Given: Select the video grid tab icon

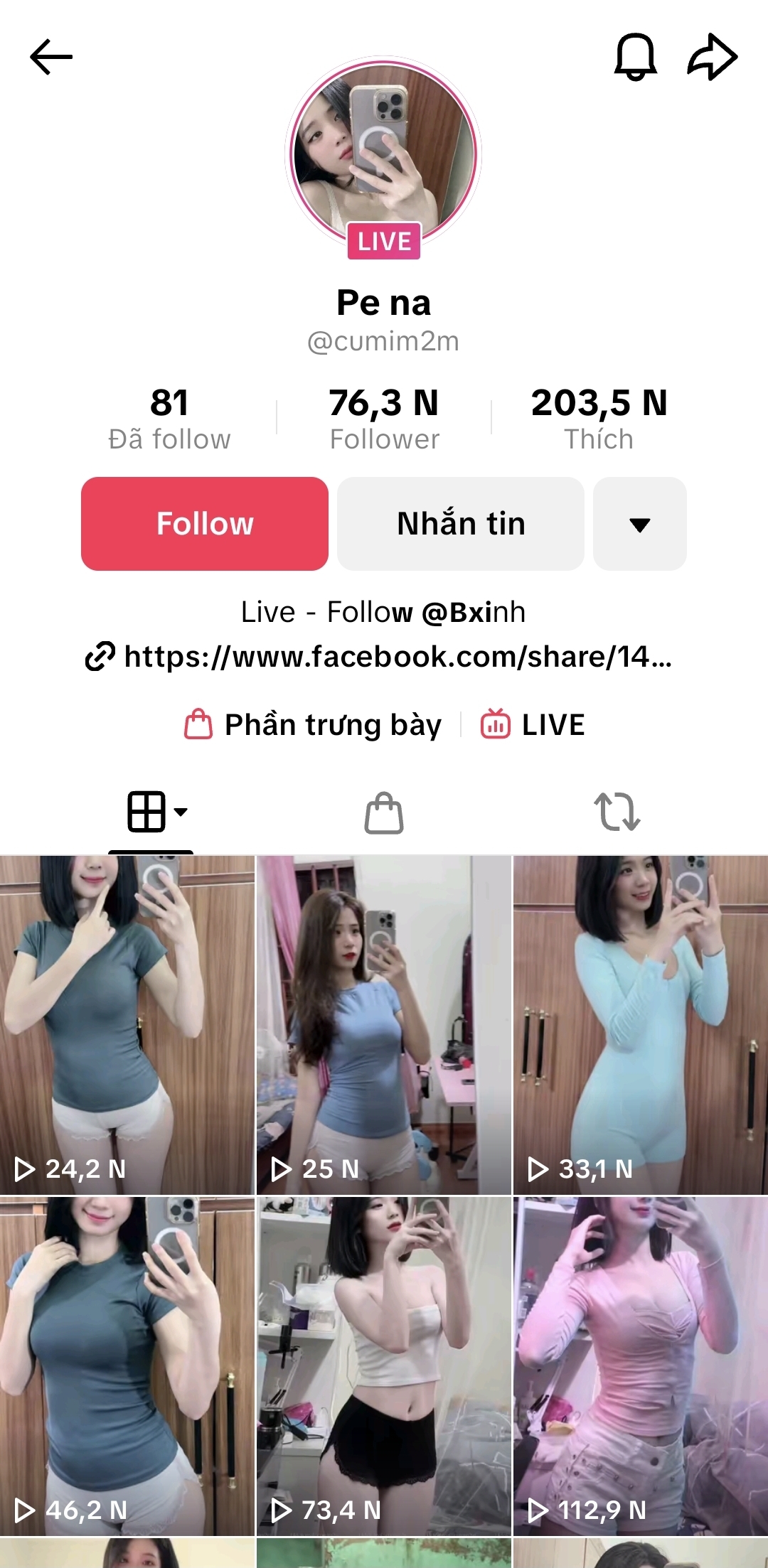Looking at the screenshot, I should click(146, 812).
